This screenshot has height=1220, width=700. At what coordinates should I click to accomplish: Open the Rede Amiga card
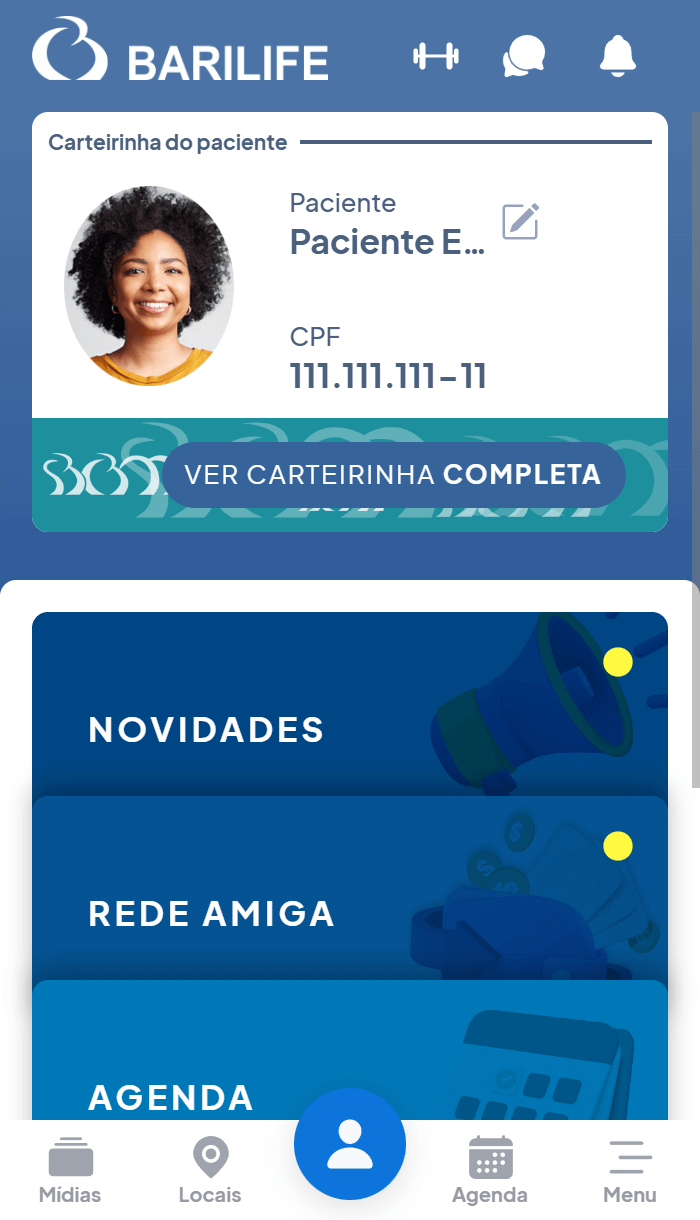pyautogui.click(x=350, y=889)
